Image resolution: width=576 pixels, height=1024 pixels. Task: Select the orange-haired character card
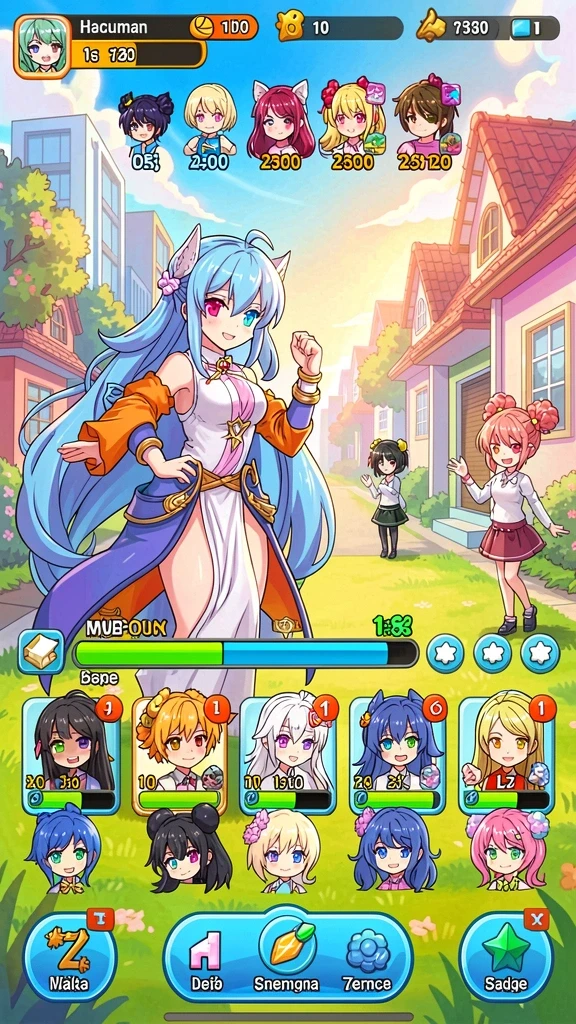click(180, 755)
